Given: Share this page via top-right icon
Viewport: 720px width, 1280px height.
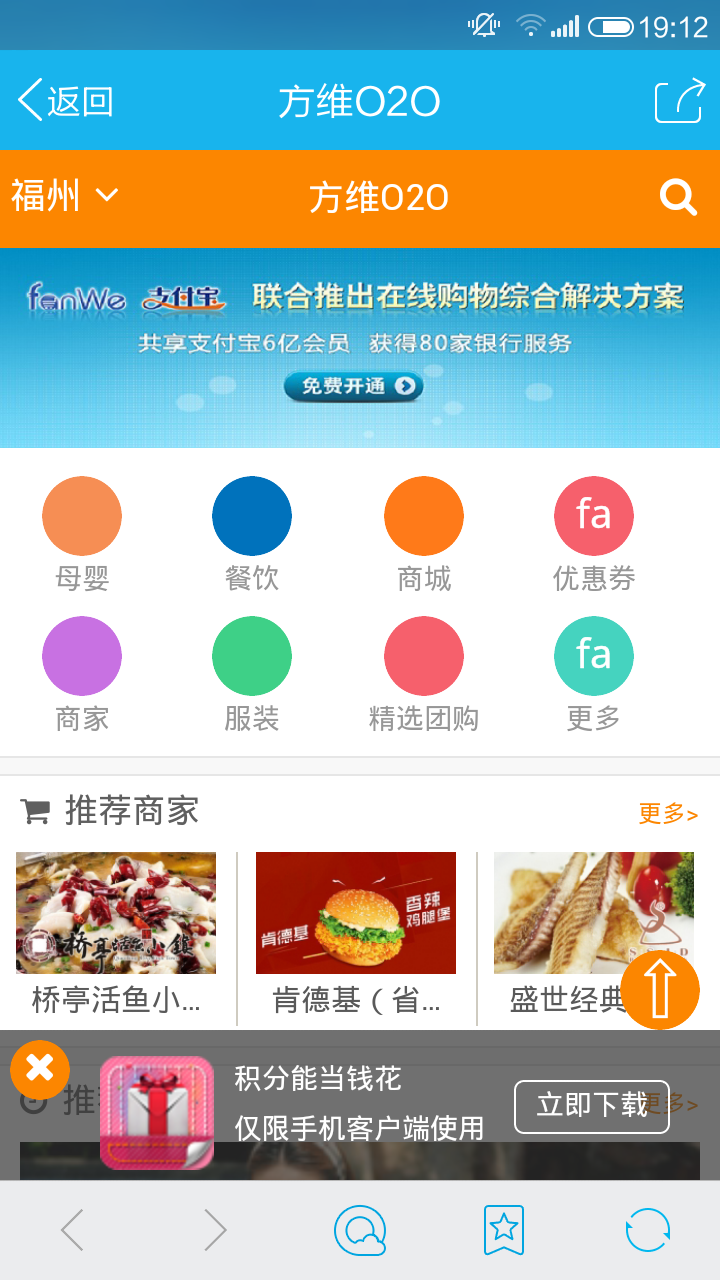Looking at the screenshot, I should point(679,101).
